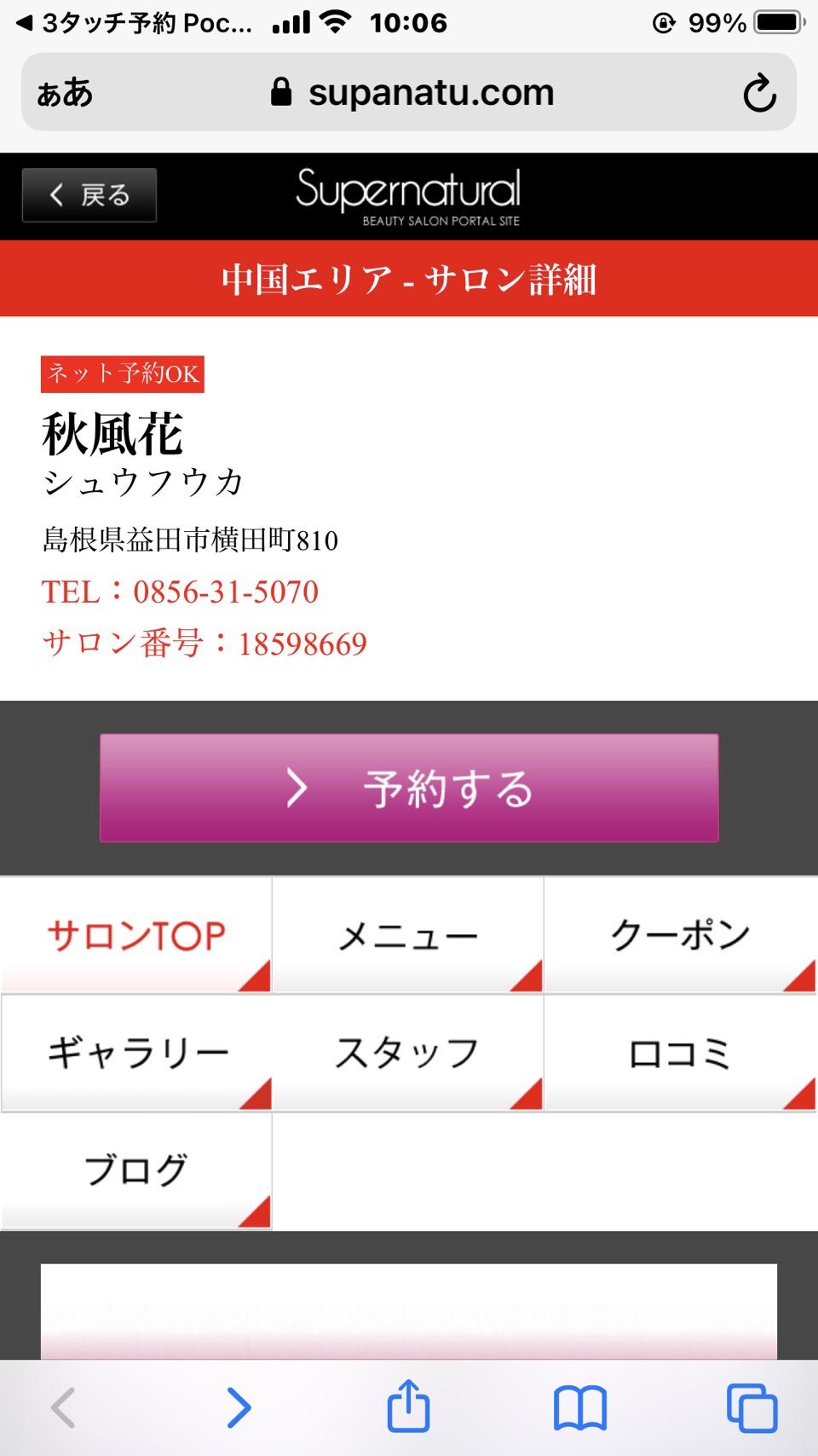The width and height of the screenshot is (818, 1456).
Task: Open the 口コミ reviews tab
Action: pyautogui.click(x=681, y=1054)
